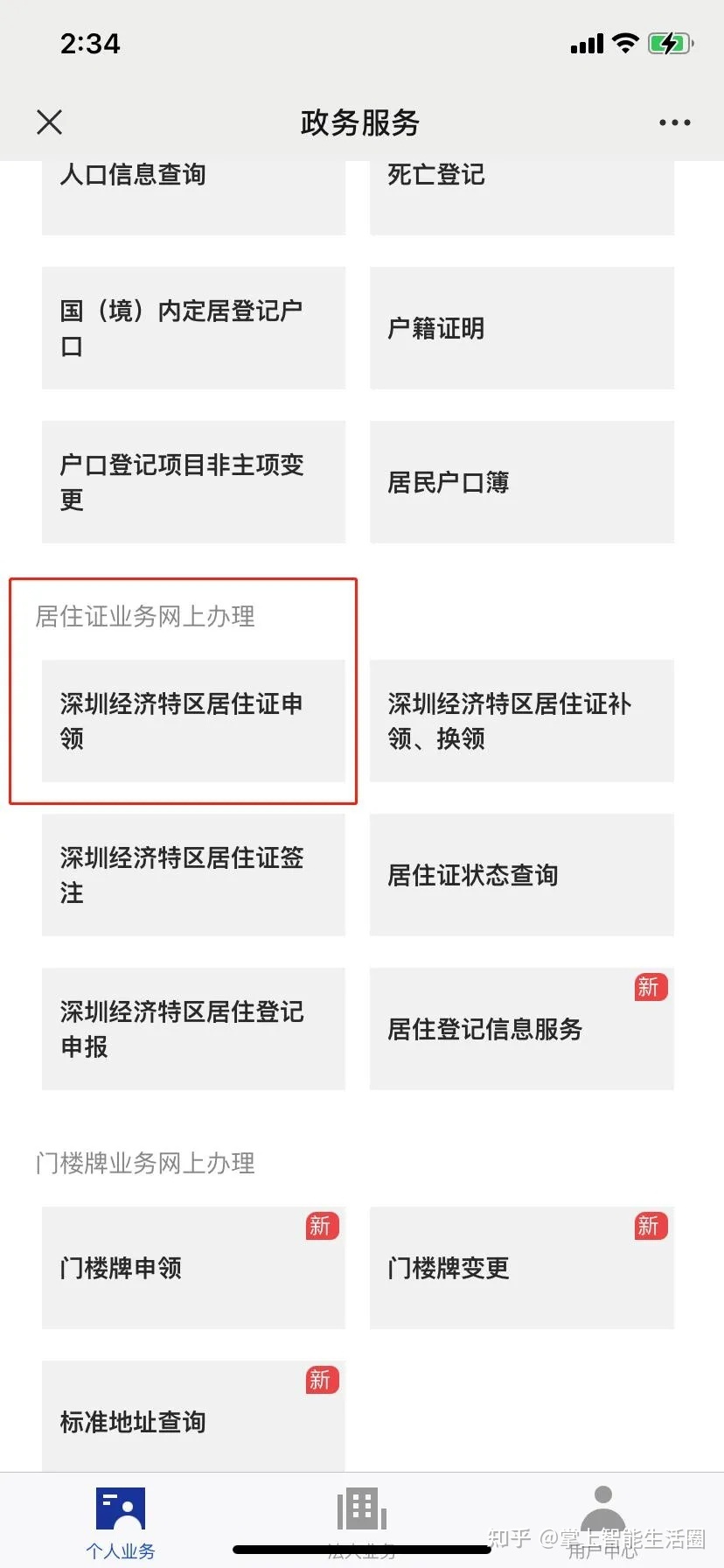Screen dimensions: 724x1568
Task: Check 居住证状态查询
Action: [521, 875]
